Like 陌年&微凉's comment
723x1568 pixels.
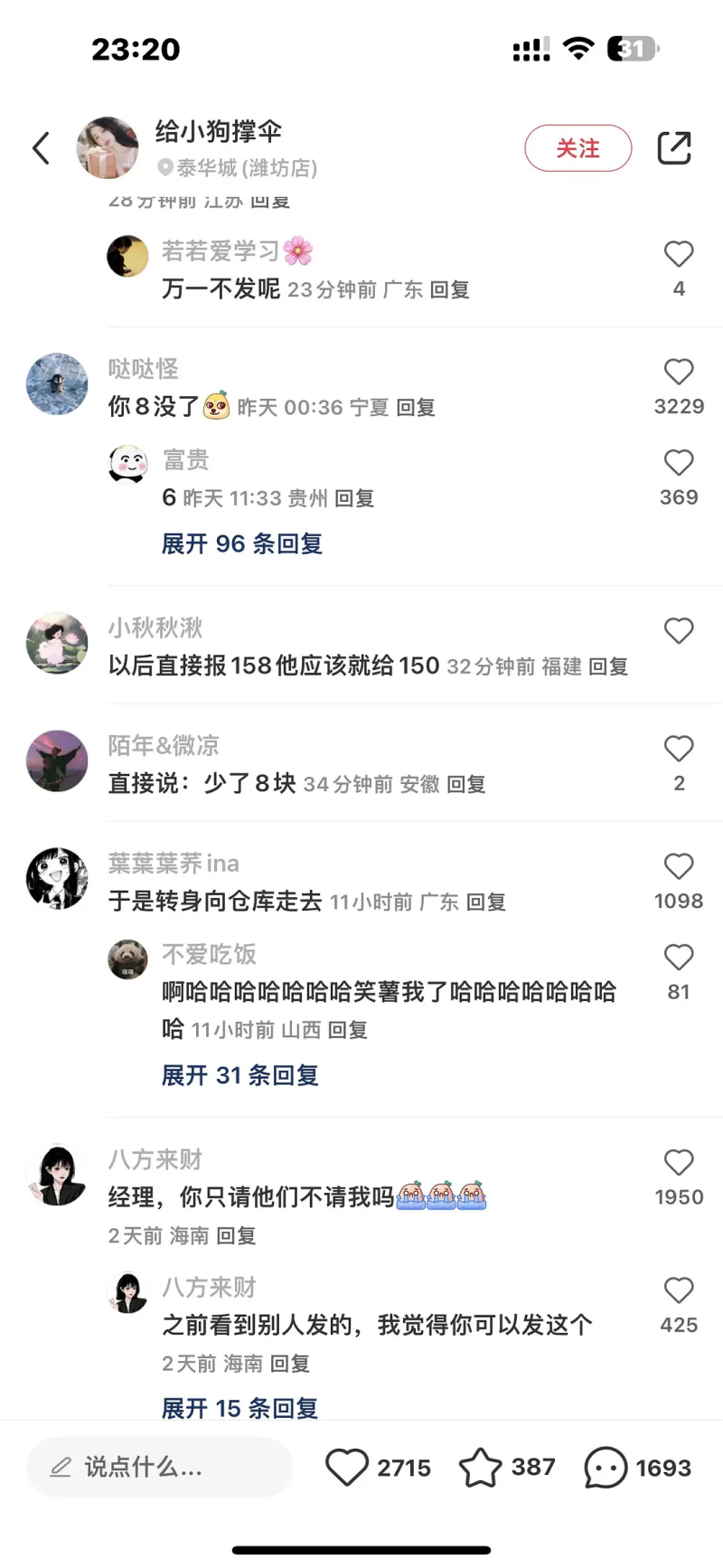[x=679, y=749]
